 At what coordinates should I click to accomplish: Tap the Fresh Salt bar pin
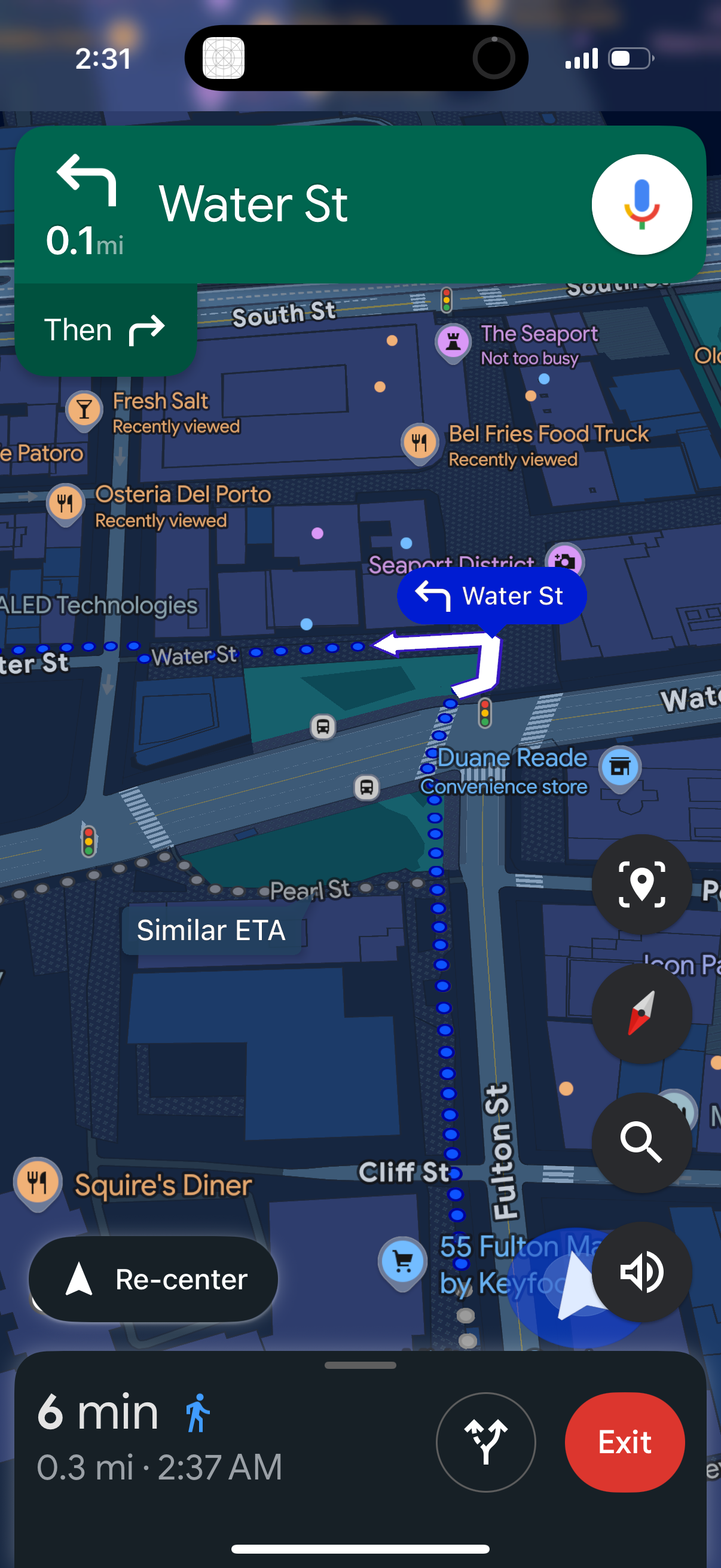84,408
